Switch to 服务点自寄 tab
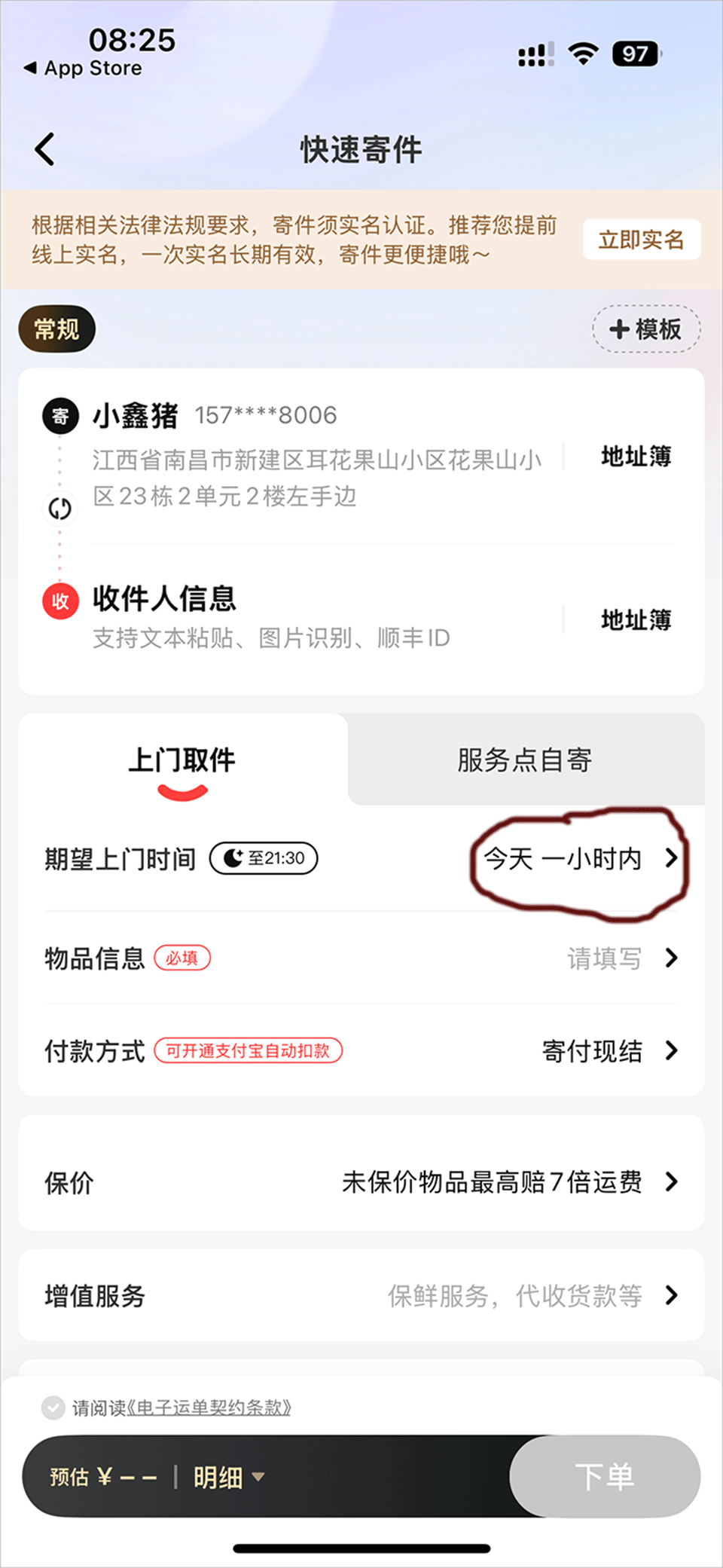This screenshot has width=723, height=1568. click(x=525, y=760)
